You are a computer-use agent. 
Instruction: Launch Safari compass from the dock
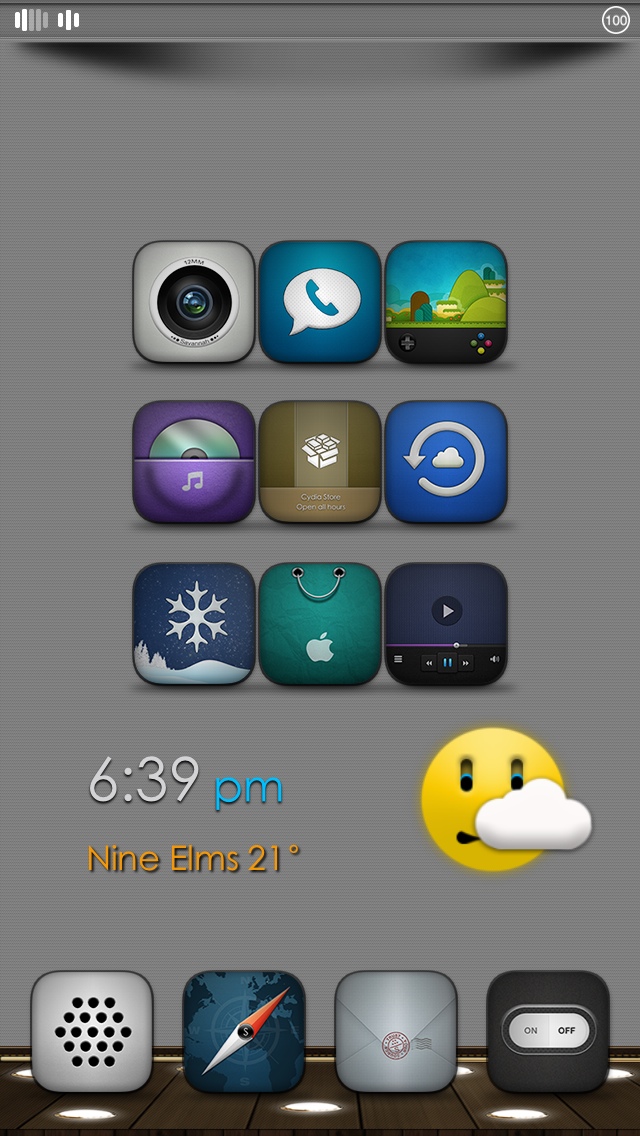(x=244, y=1031)
